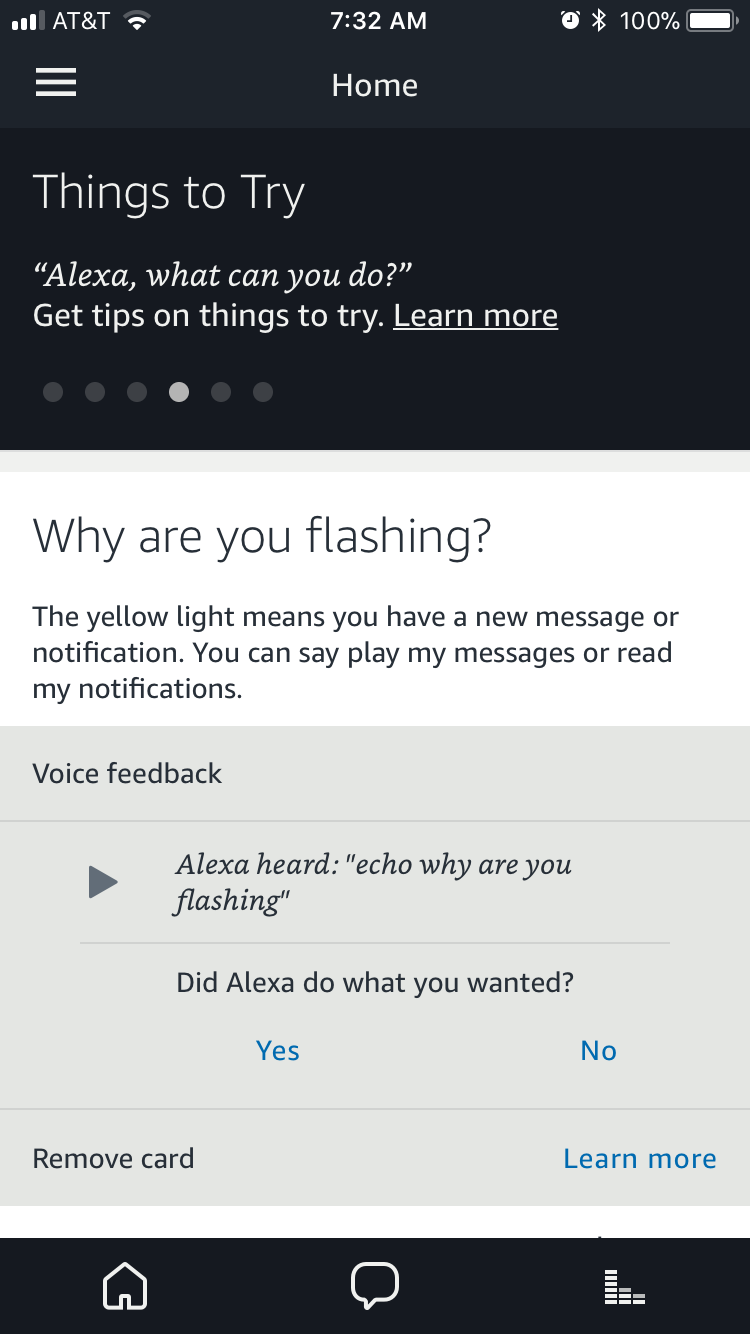Go to the Home tab
Image resolution: width=750 pixels, height=1334 pixels.
click(125, 1285)
